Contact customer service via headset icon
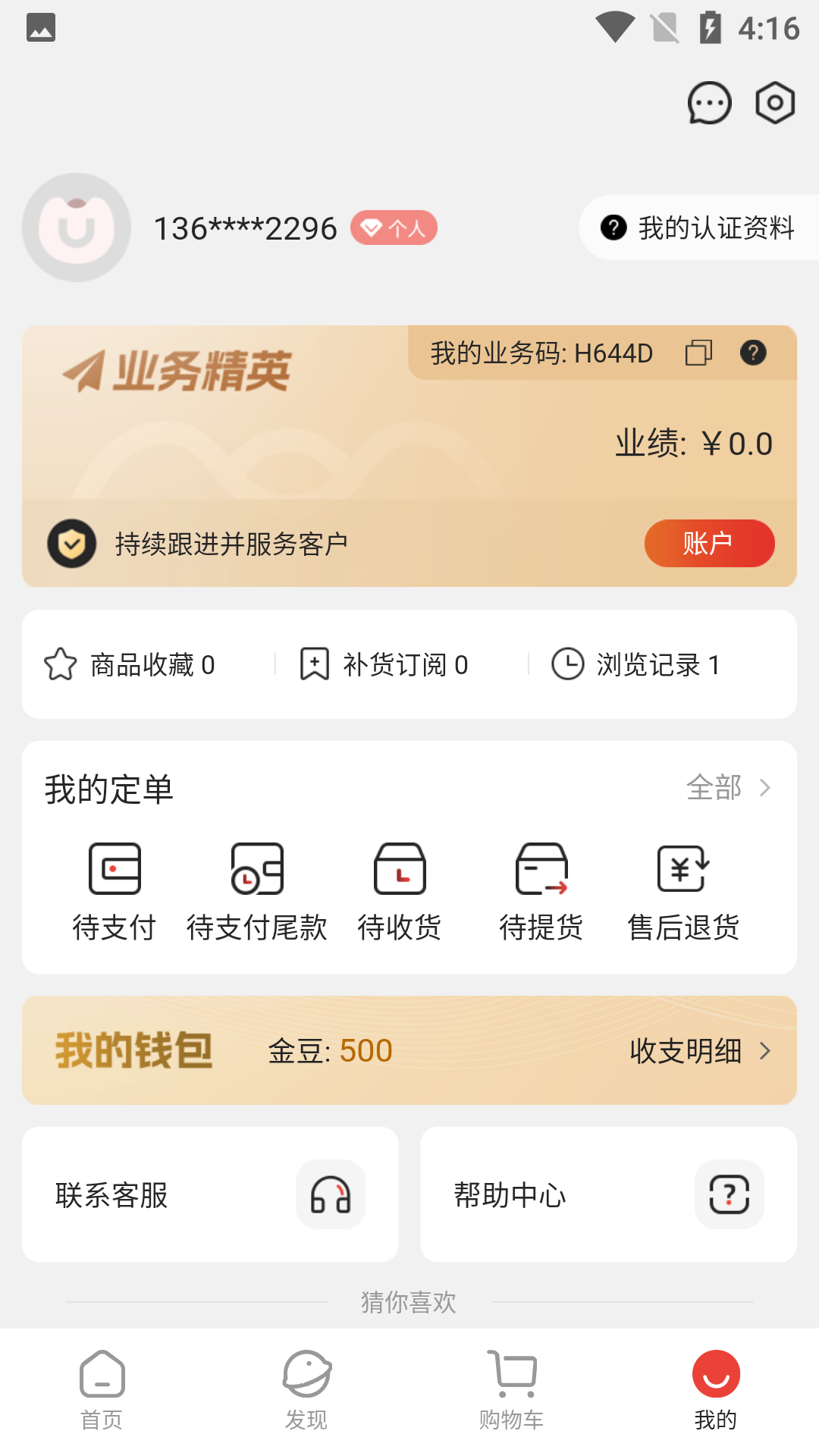 (331, 1194)
